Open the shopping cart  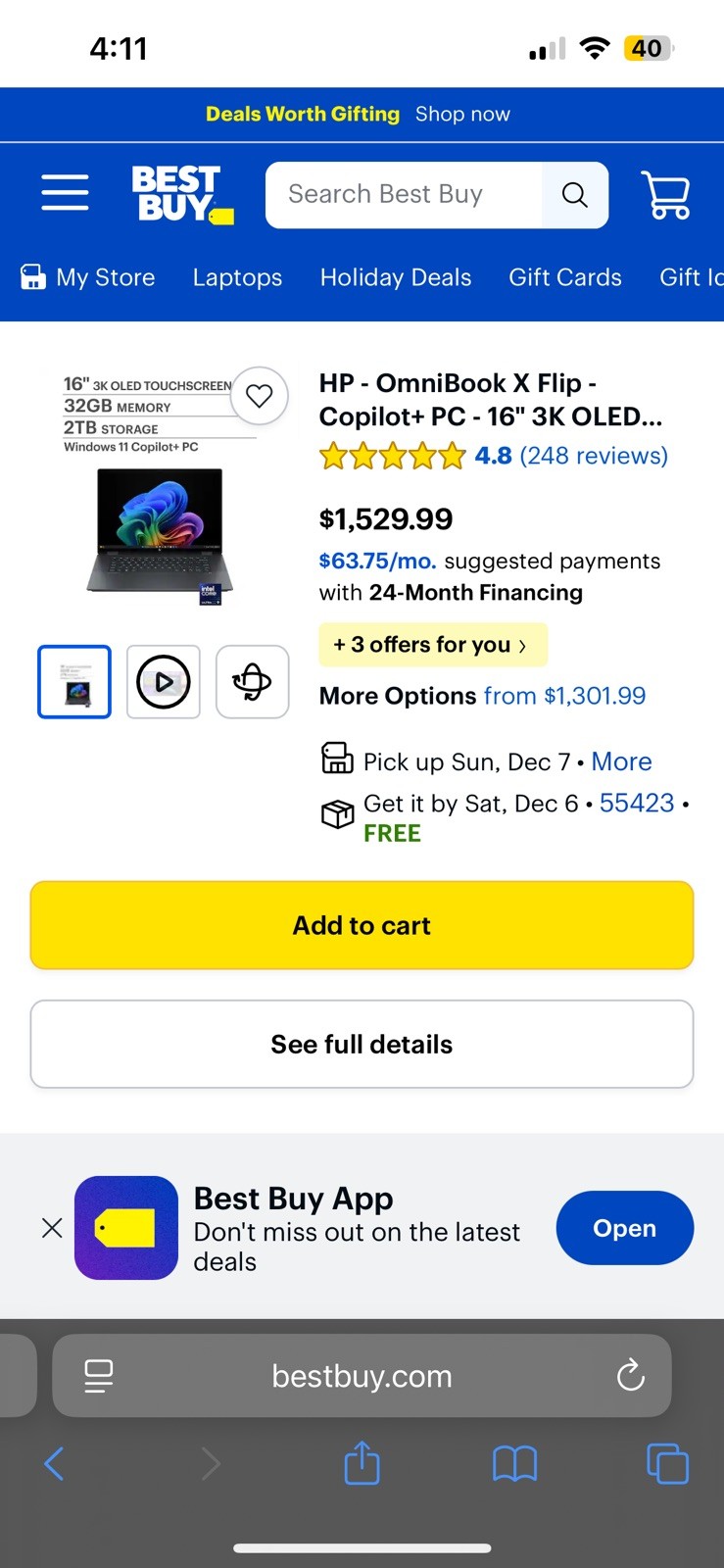tap(666, 194)
